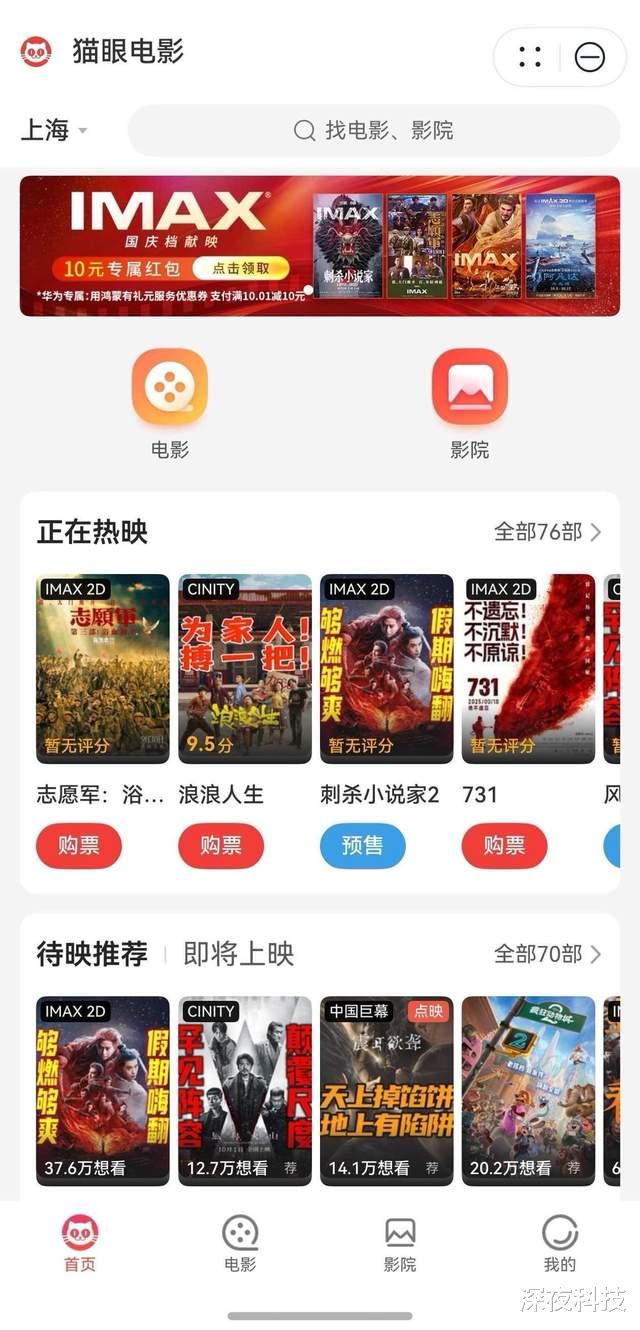Go to 影院 in bottom navigation
640x1330 pixels.
[400, 1244]
